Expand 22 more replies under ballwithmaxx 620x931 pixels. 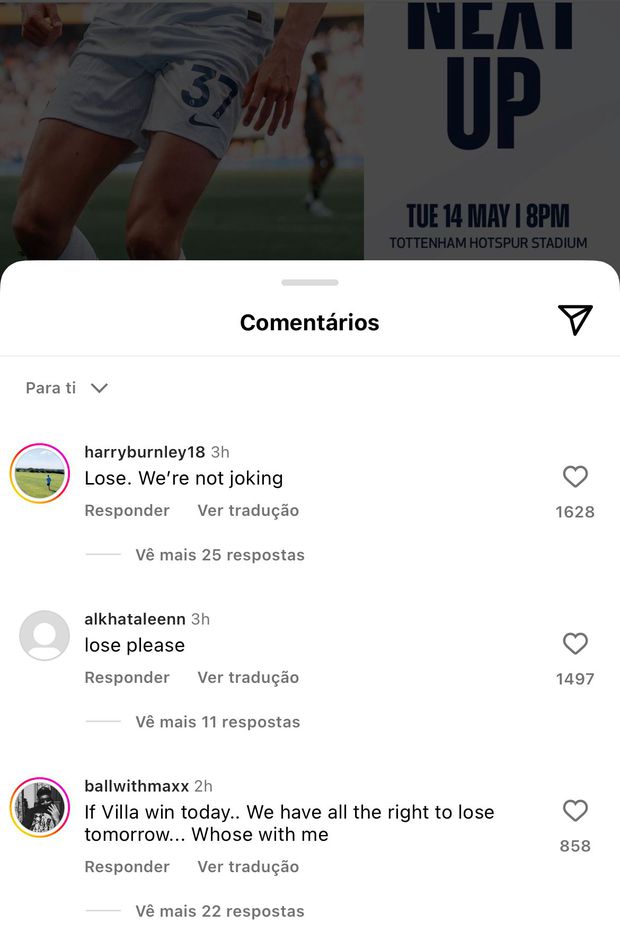[x=219, y=911]
